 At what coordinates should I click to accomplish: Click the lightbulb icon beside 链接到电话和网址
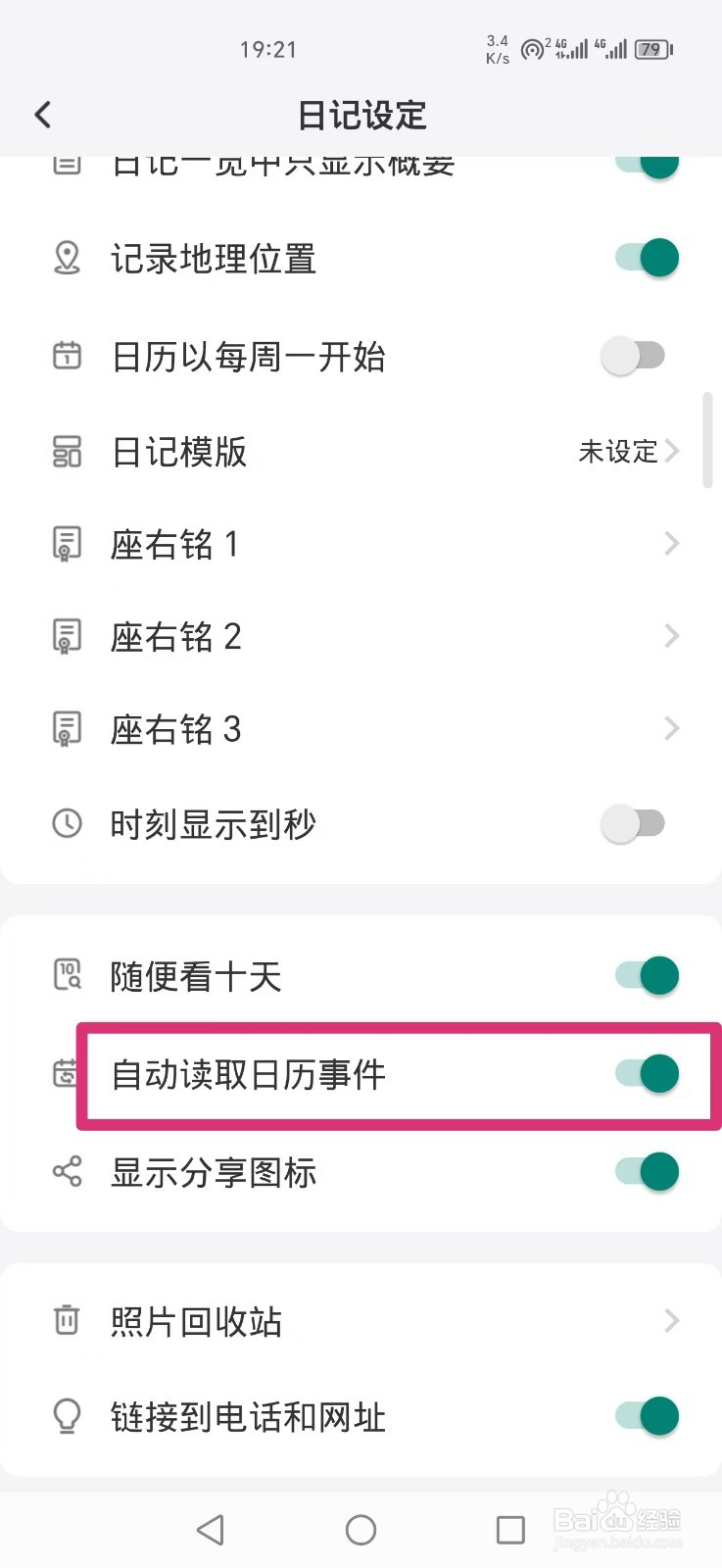[x=66, y=1417]
